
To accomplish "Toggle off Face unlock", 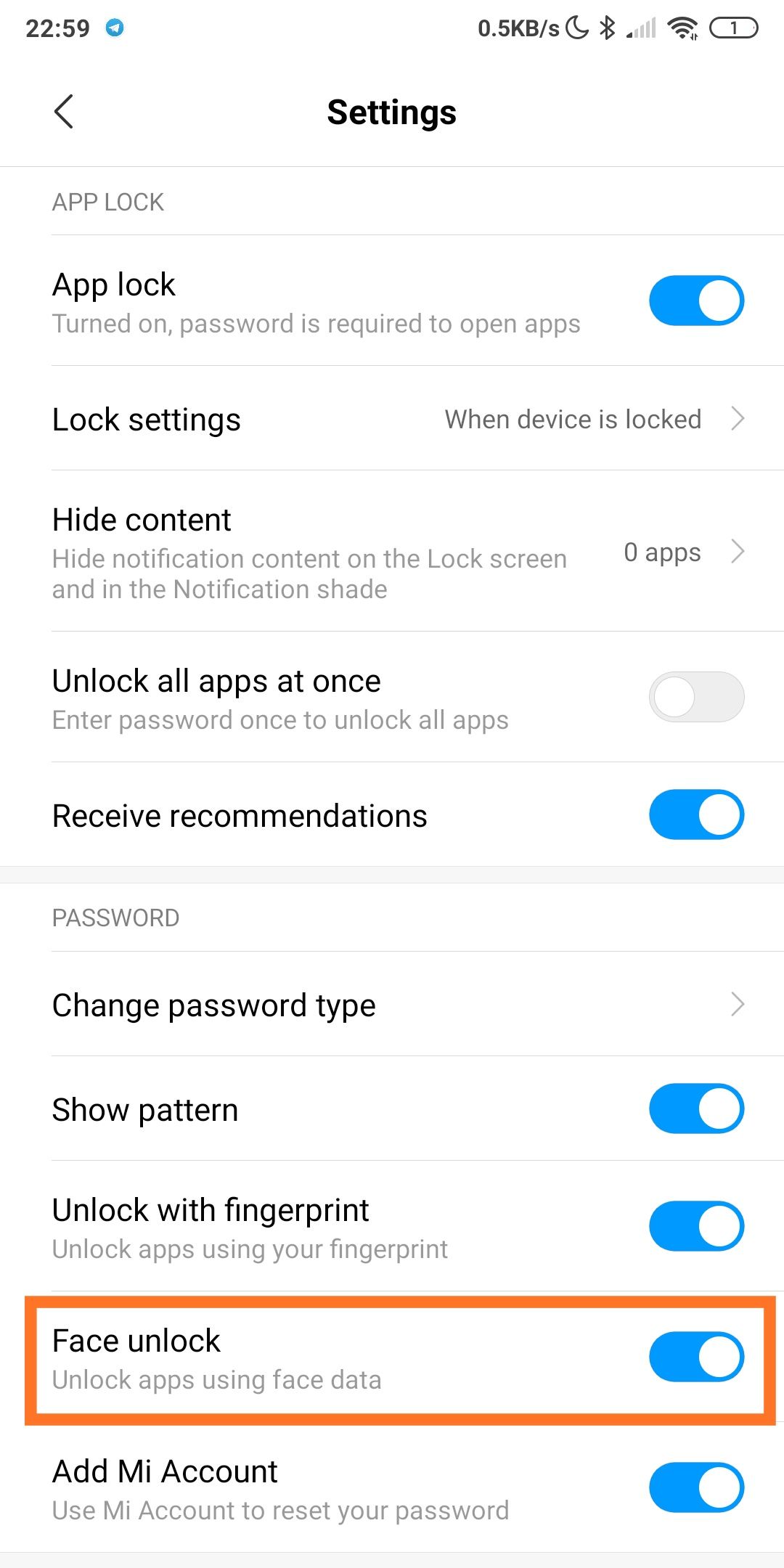I will pyautogui.click(x=696, y=1357).
